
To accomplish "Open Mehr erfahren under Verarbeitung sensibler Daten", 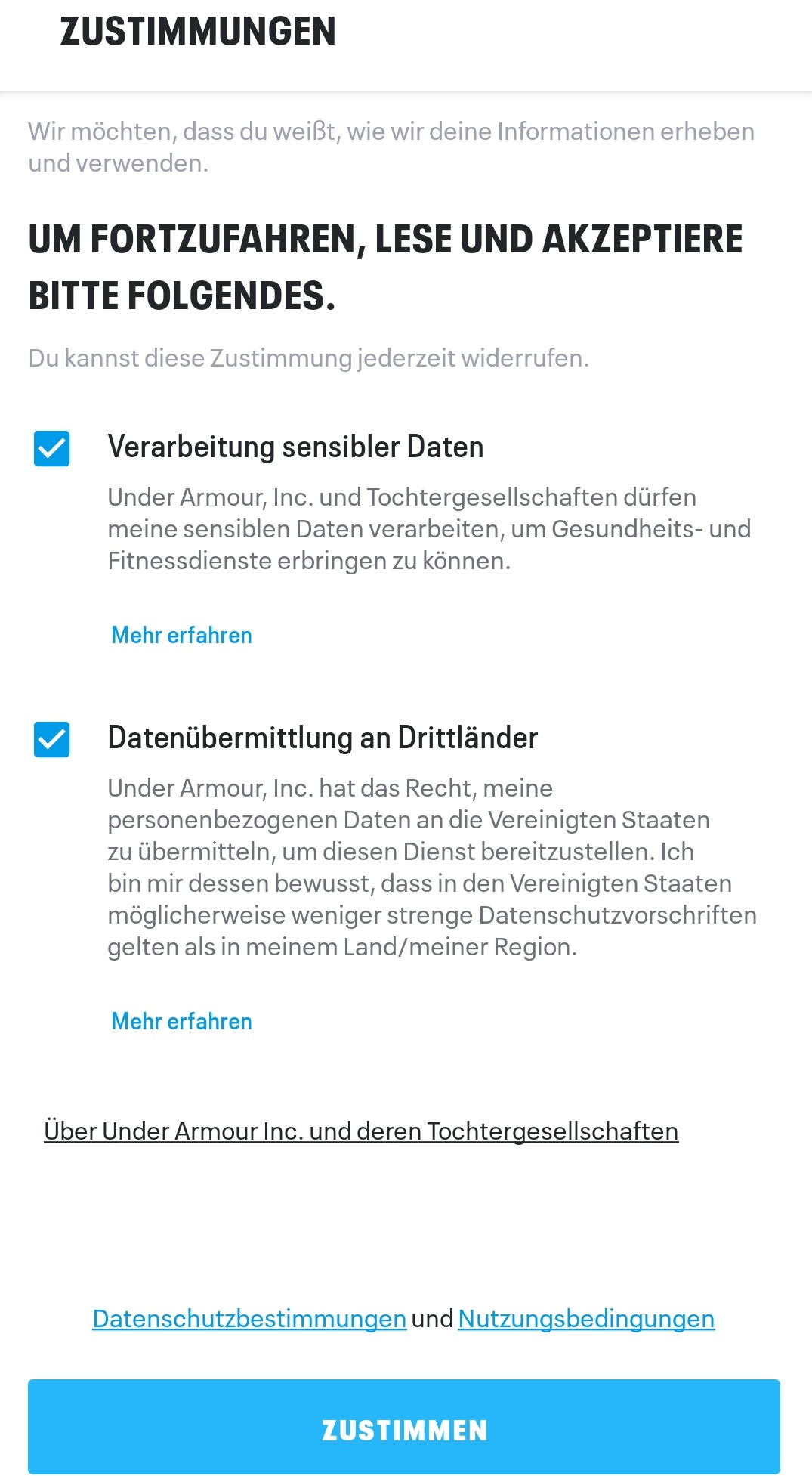I will pyautogui.click(x=181, y=635).
